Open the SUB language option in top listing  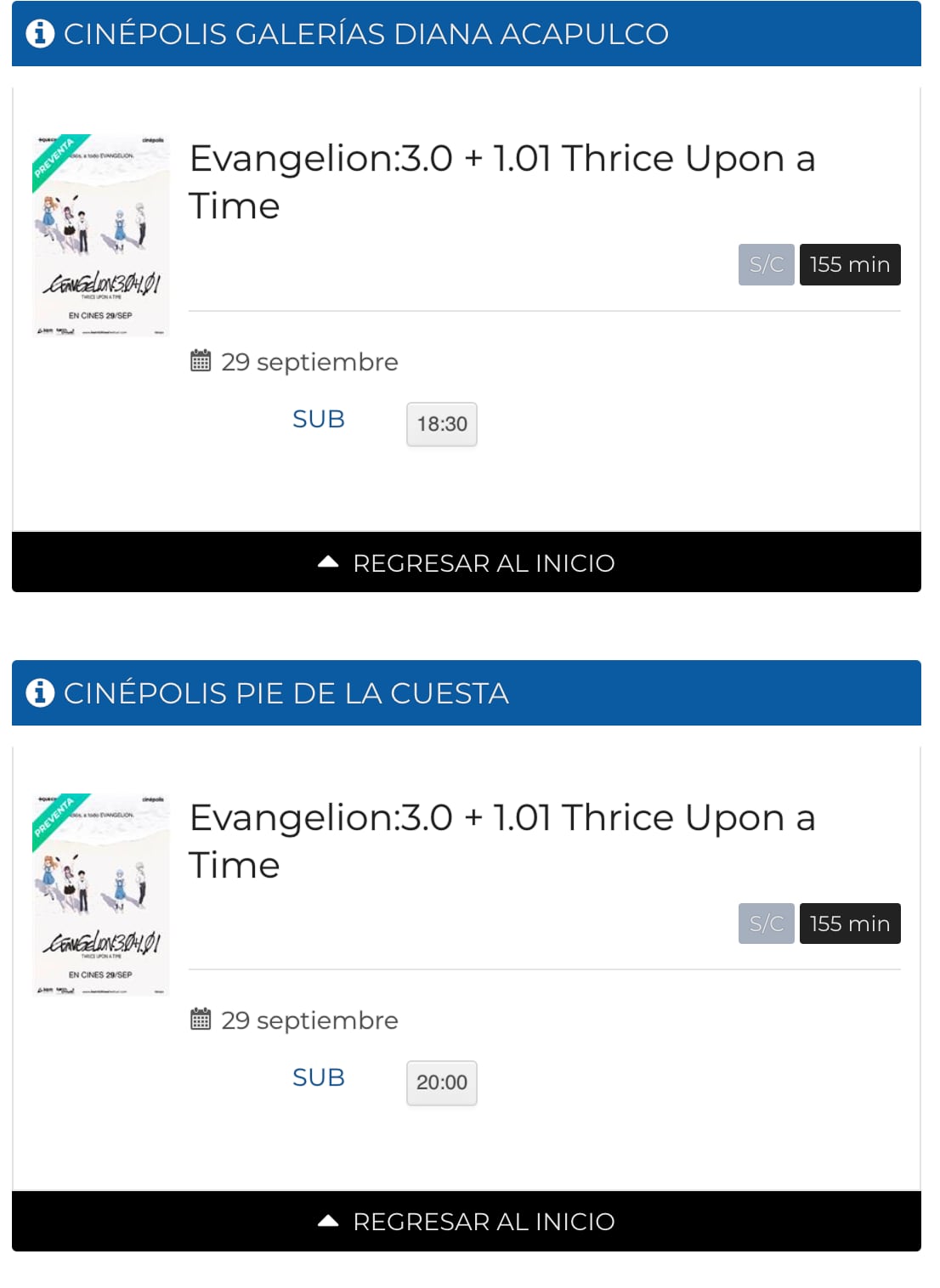tap(318, 419)
